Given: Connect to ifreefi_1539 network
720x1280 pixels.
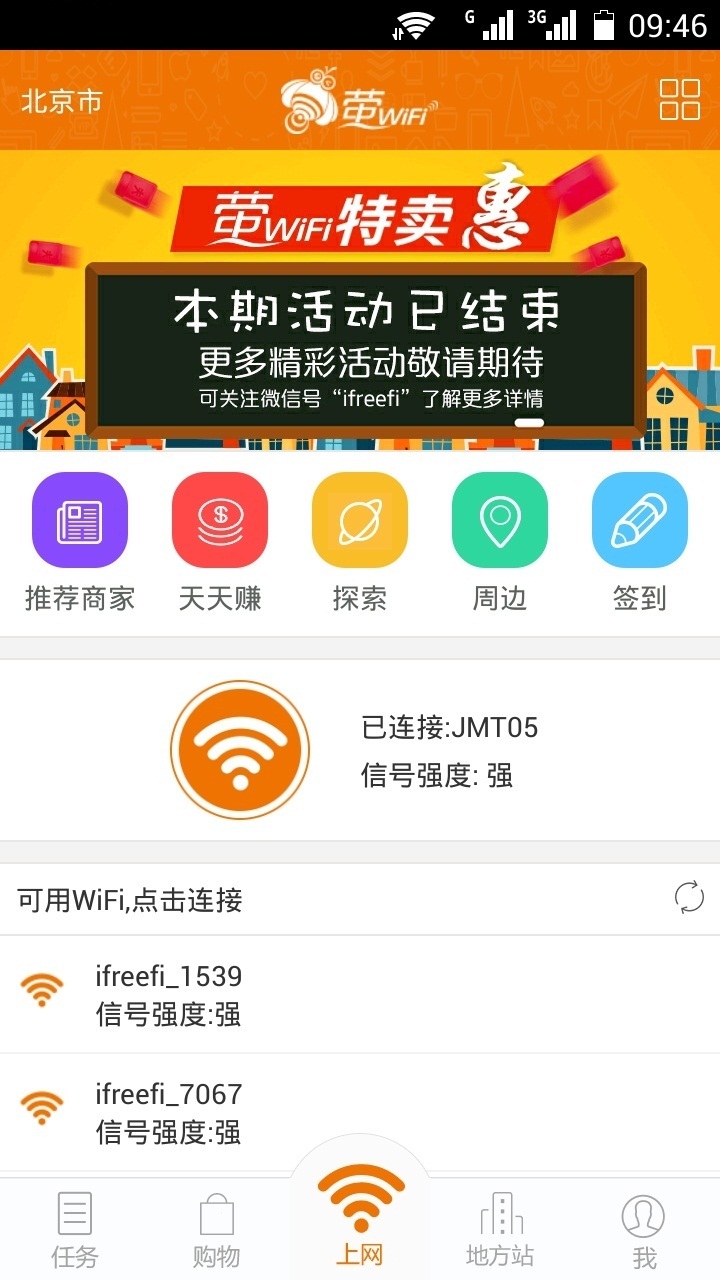Looking at the screenshot, I should pyautogui.click(x=360, y=995).
